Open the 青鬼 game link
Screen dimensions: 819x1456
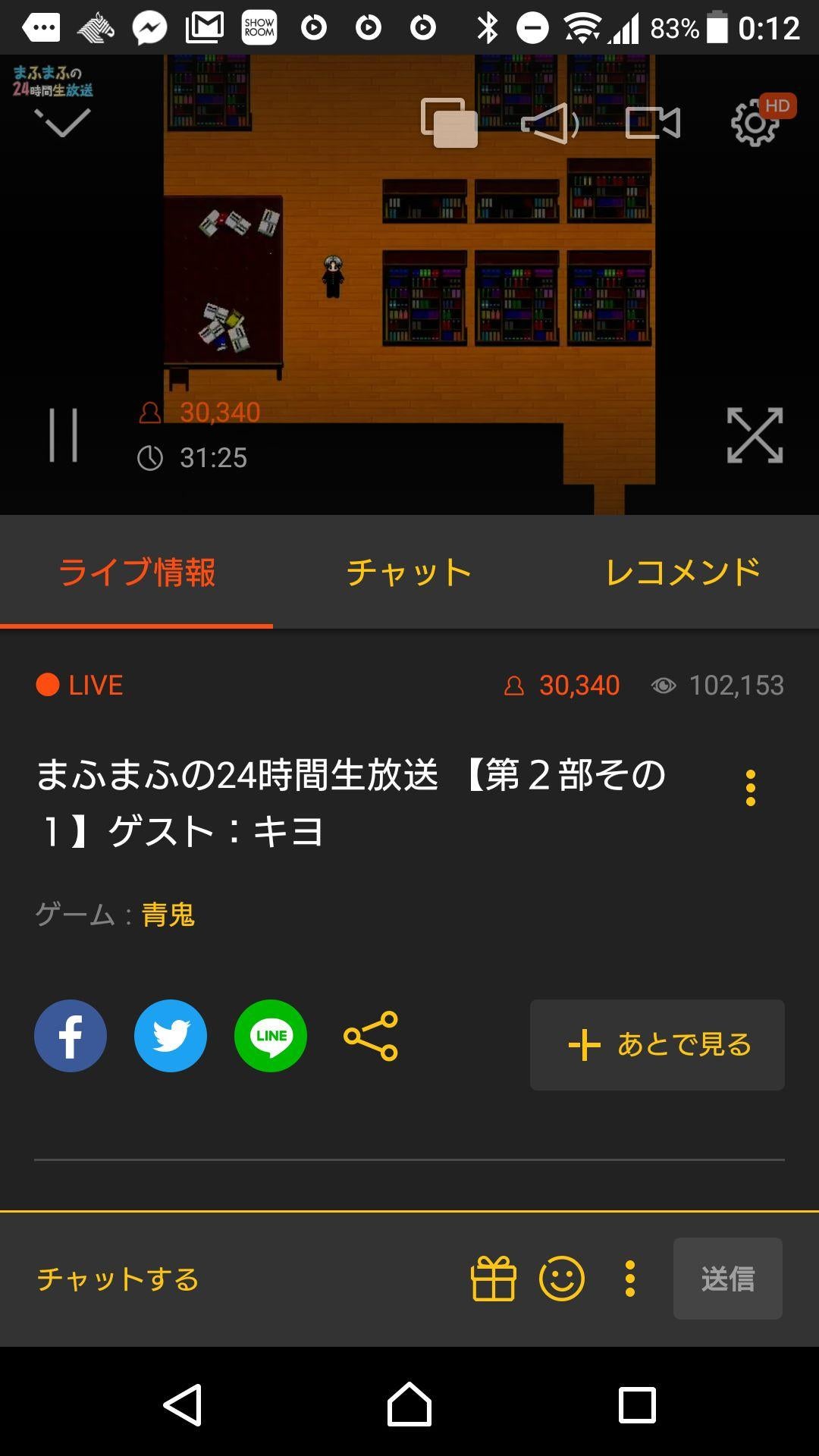click(x=168, y=915)
